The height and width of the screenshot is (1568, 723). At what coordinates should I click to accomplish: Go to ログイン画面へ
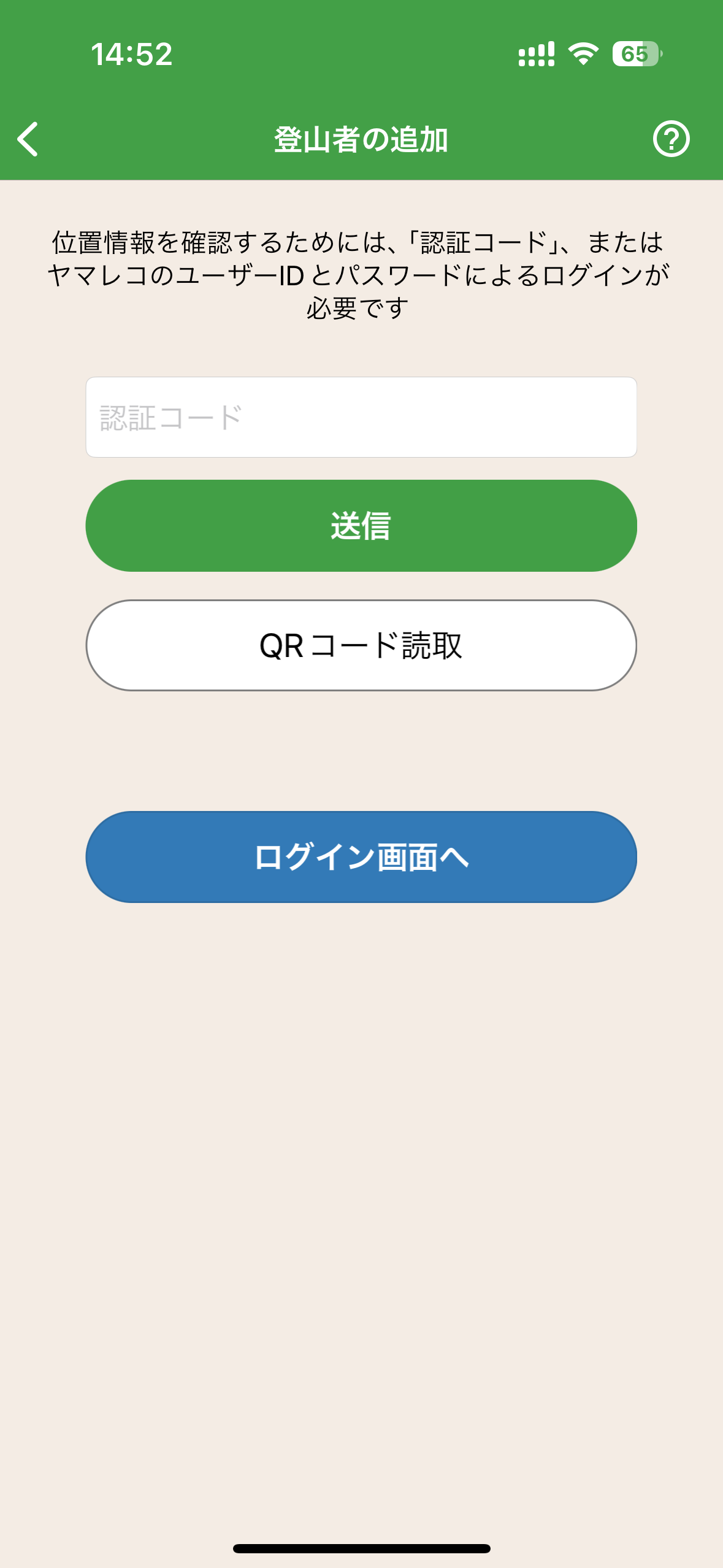tap(361, 857)
